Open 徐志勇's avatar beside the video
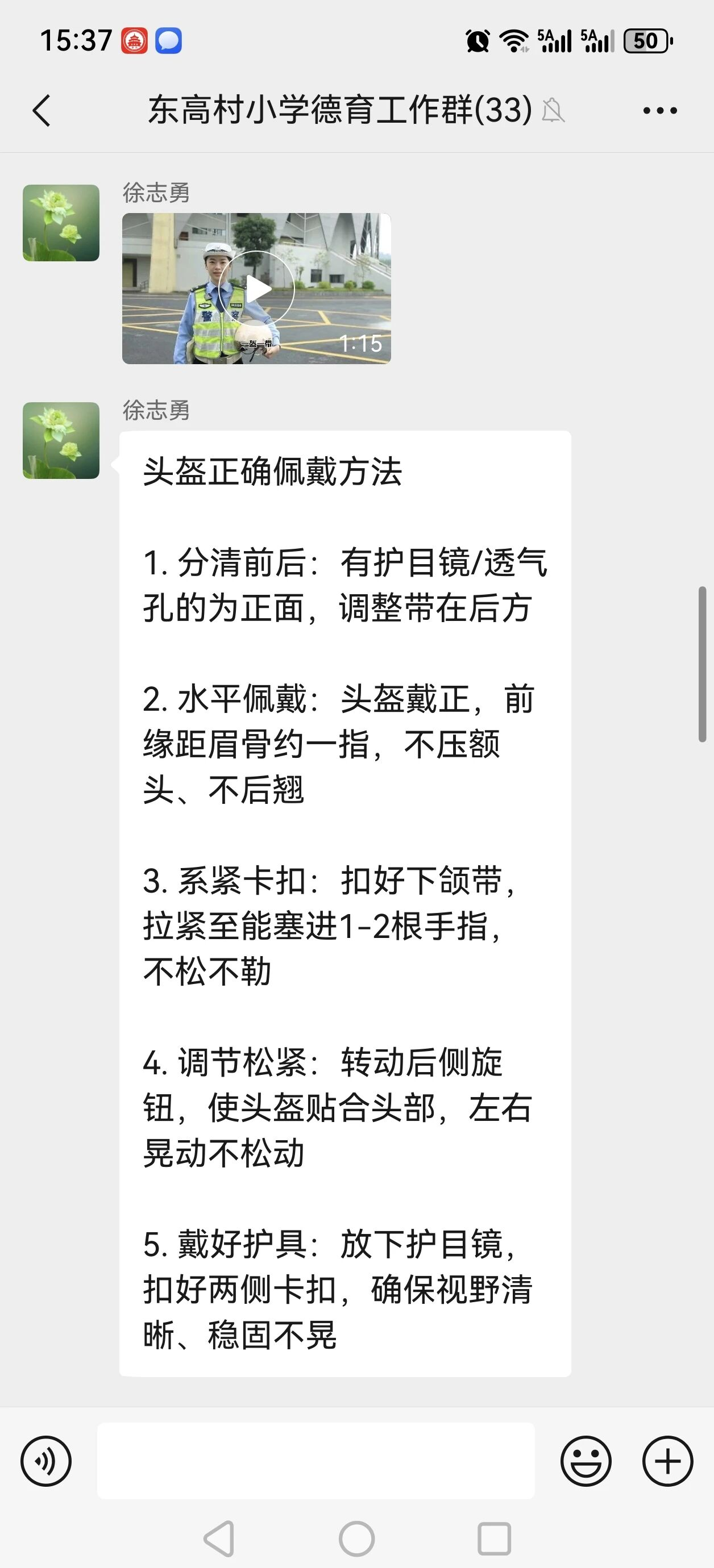714x1568 pixels. tap(61, 223)
